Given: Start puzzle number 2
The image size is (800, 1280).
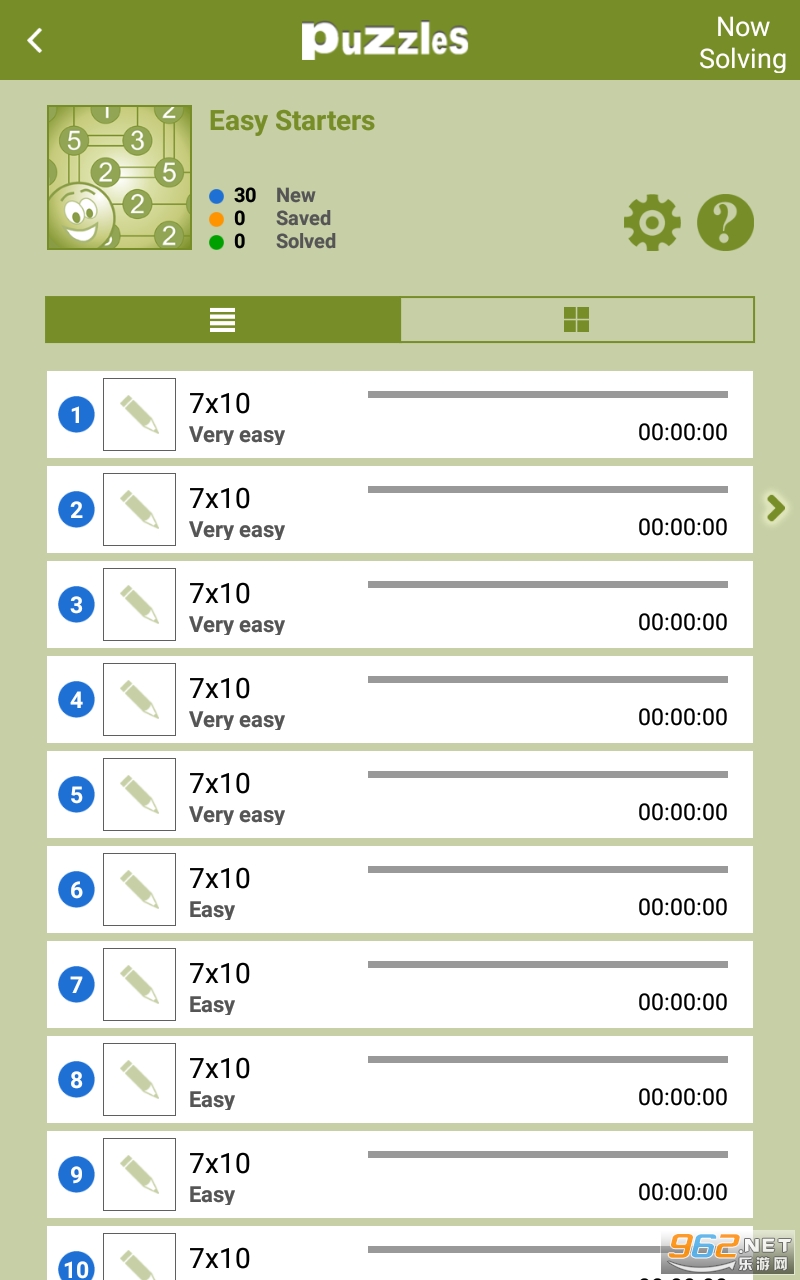Looking at the screenshot, I should (x=400, y=510).
